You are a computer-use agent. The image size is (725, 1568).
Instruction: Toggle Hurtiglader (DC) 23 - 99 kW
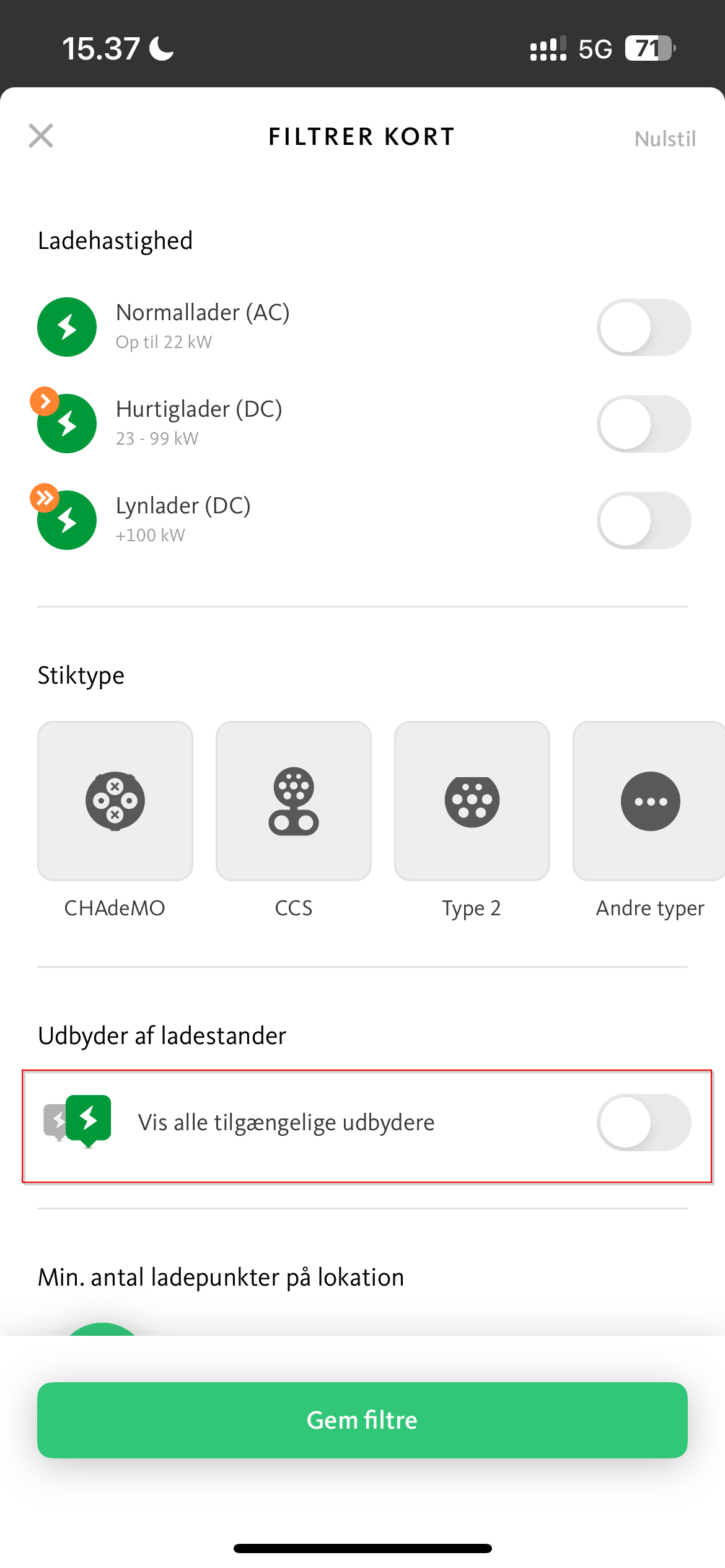pos(644,424)
